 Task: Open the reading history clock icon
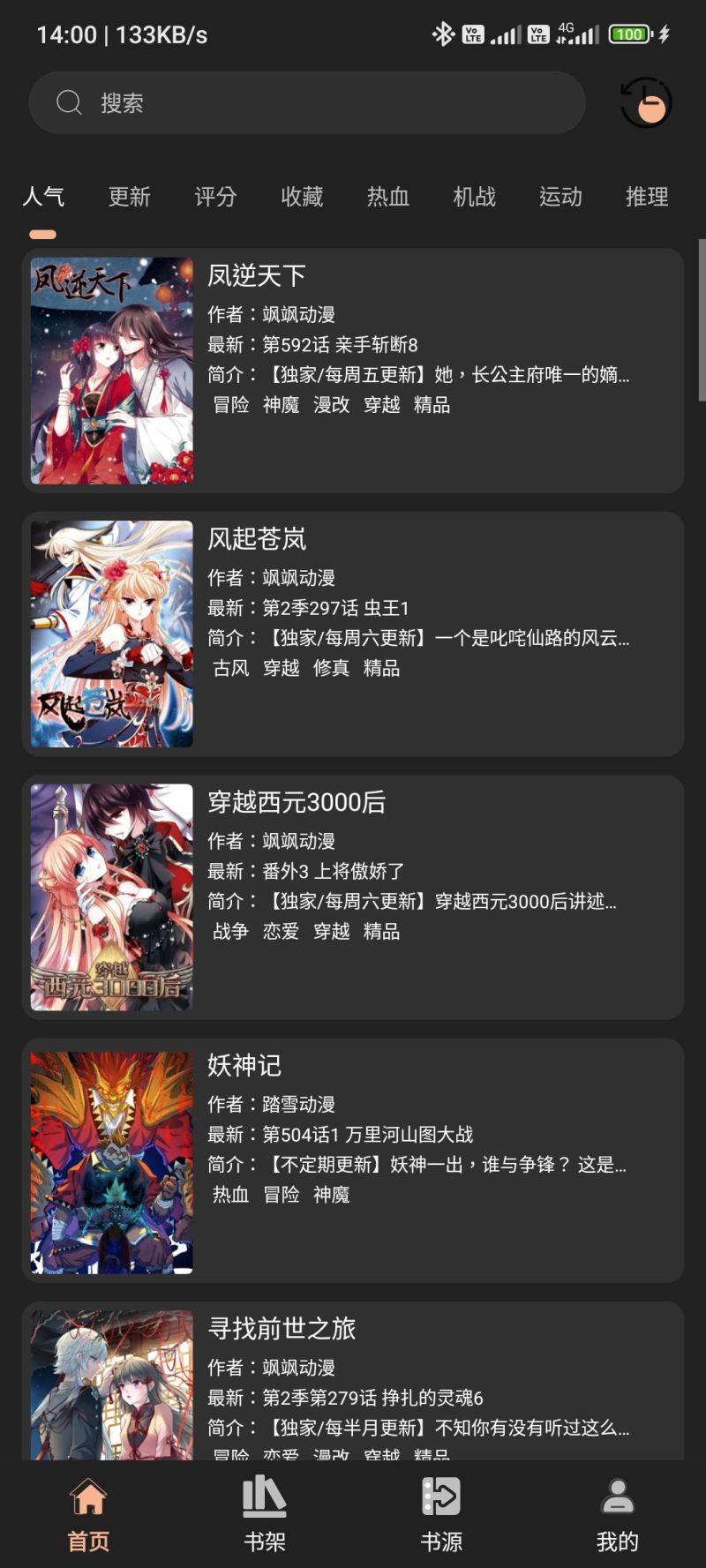(645, 103)
